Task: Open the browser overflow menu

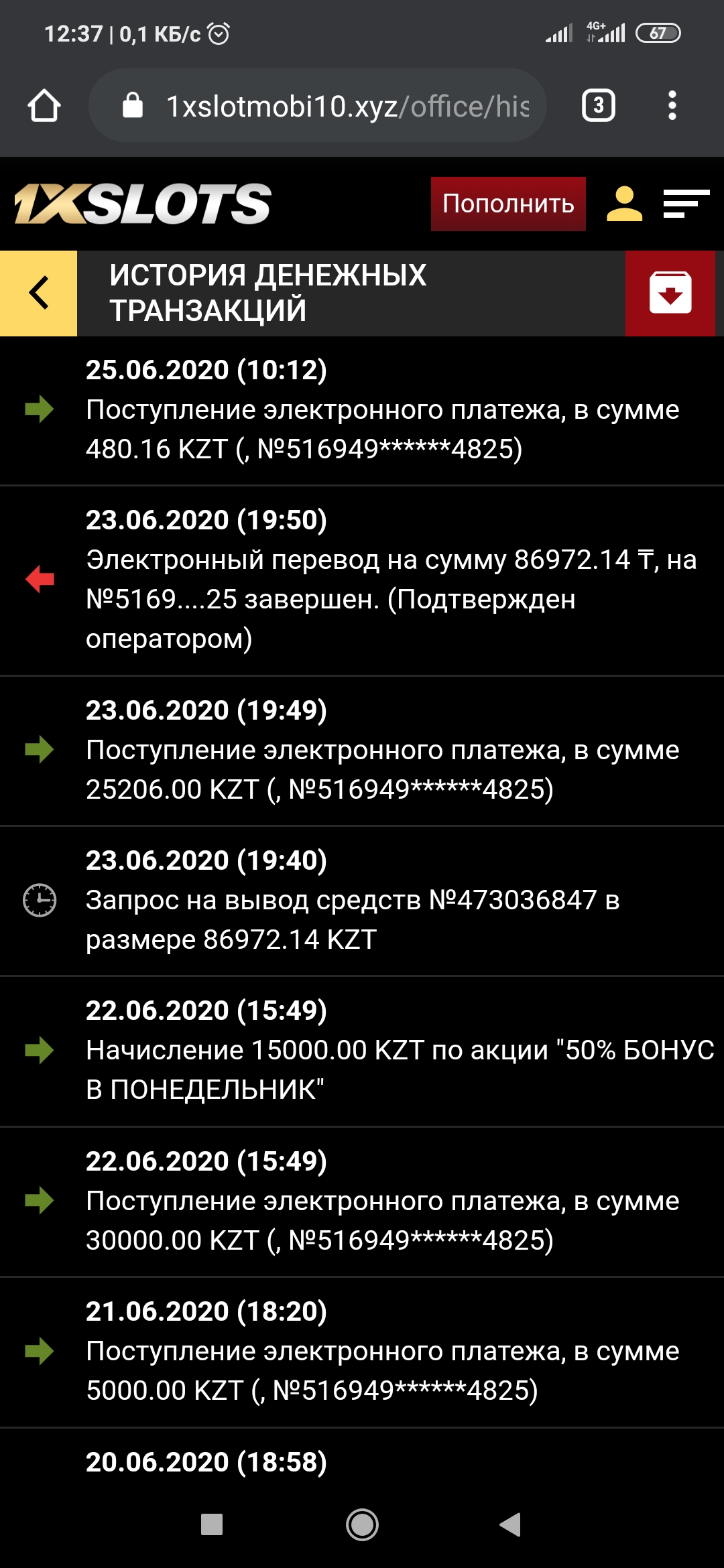Action: point(672,106)
